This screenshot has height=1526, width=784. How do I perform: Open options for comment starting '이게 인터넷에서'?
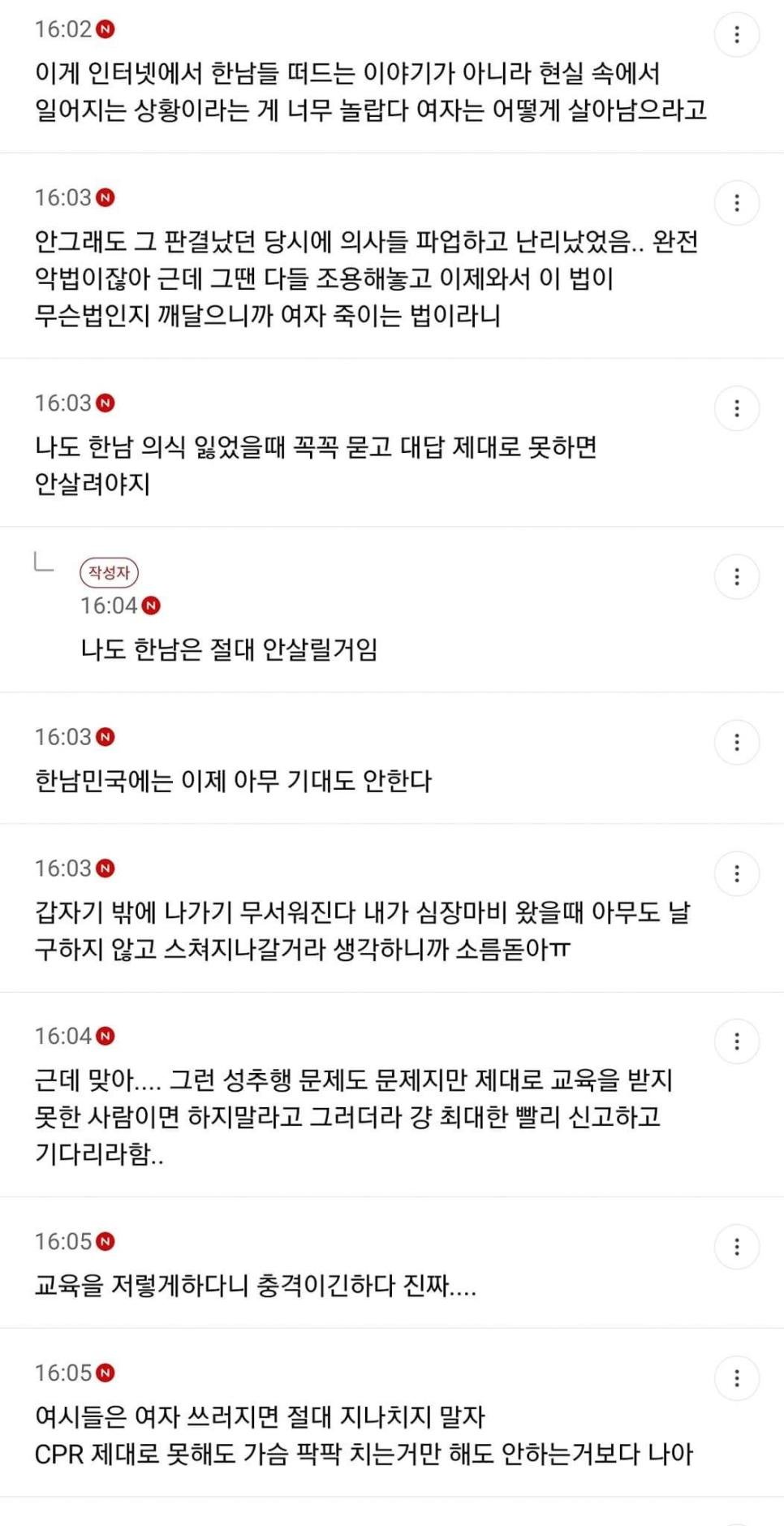736,34
